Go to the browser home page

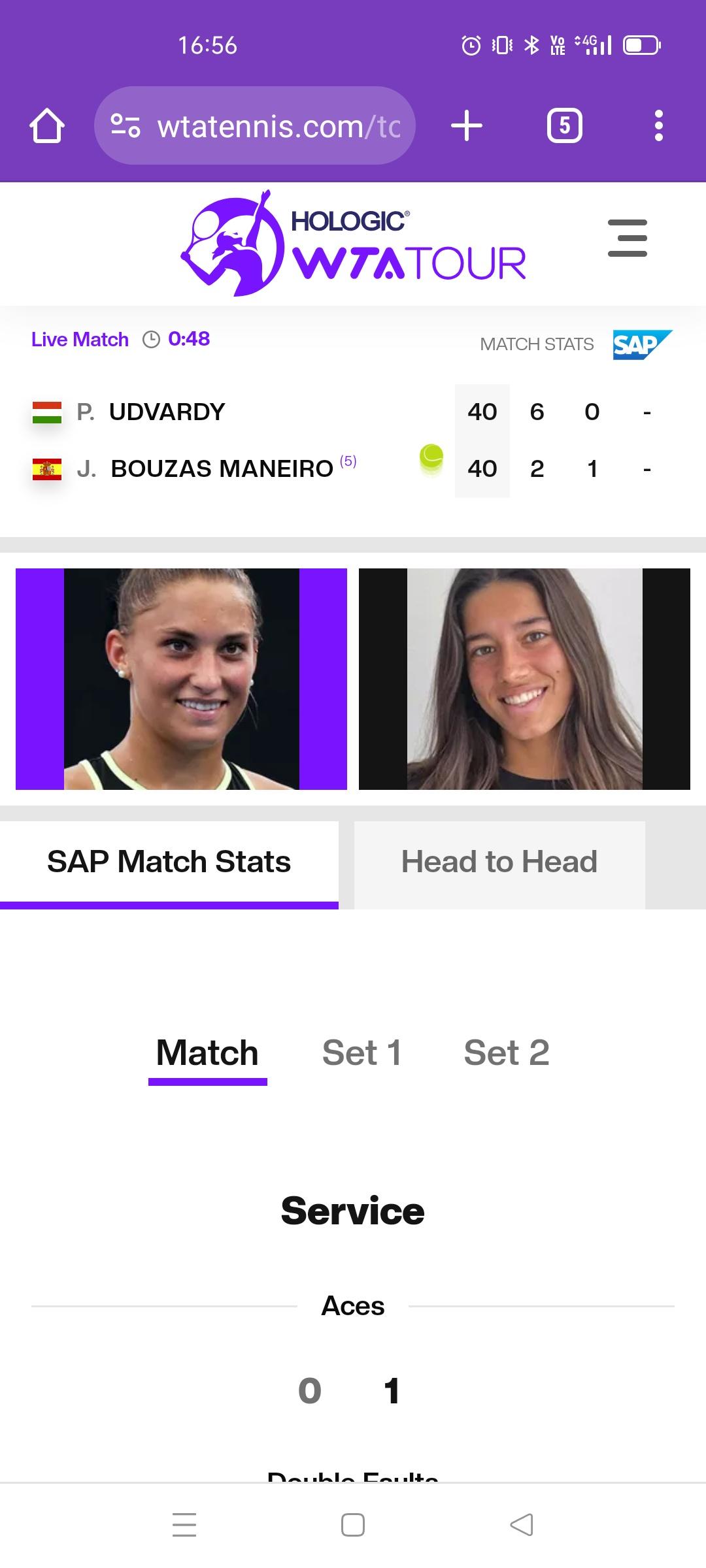[47, 125]
